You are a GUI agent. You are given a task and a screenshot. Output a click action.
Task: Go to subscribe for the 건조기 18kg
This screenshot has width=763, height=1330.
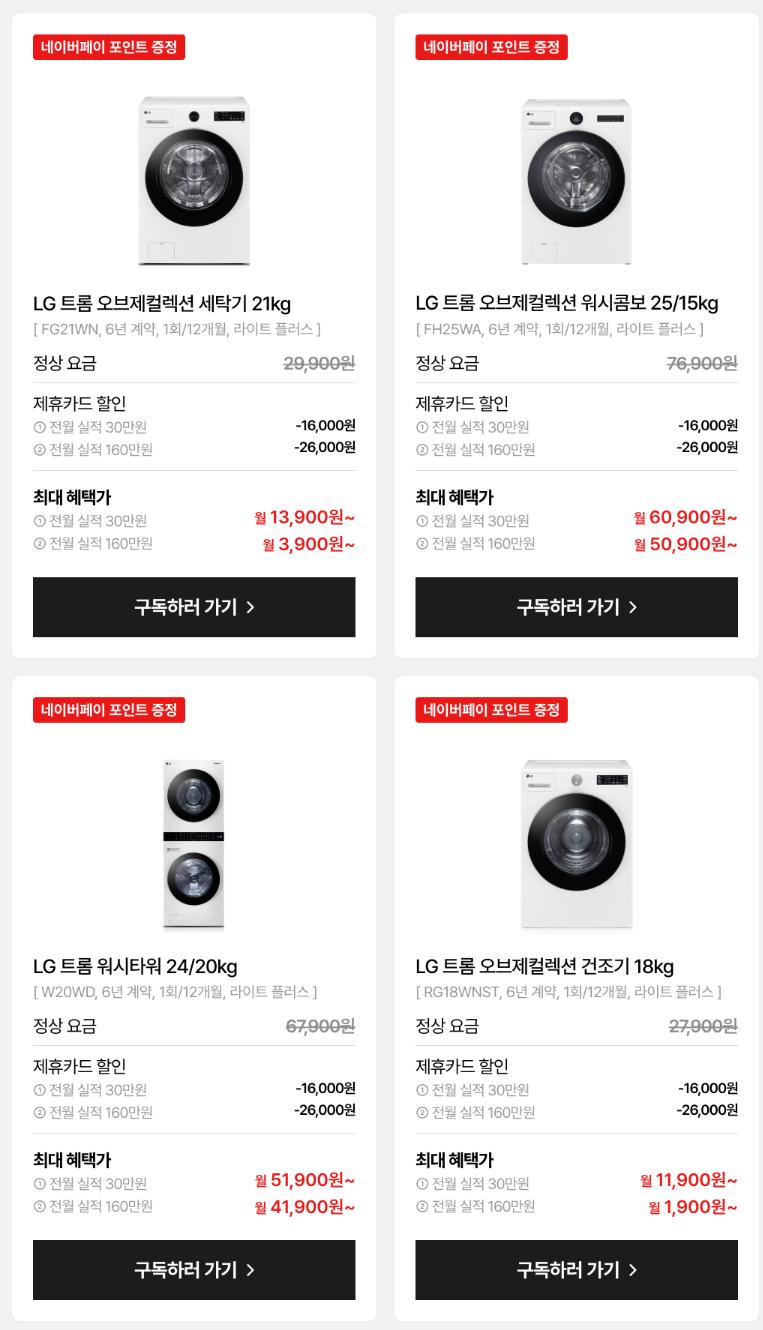point(576,1270)
